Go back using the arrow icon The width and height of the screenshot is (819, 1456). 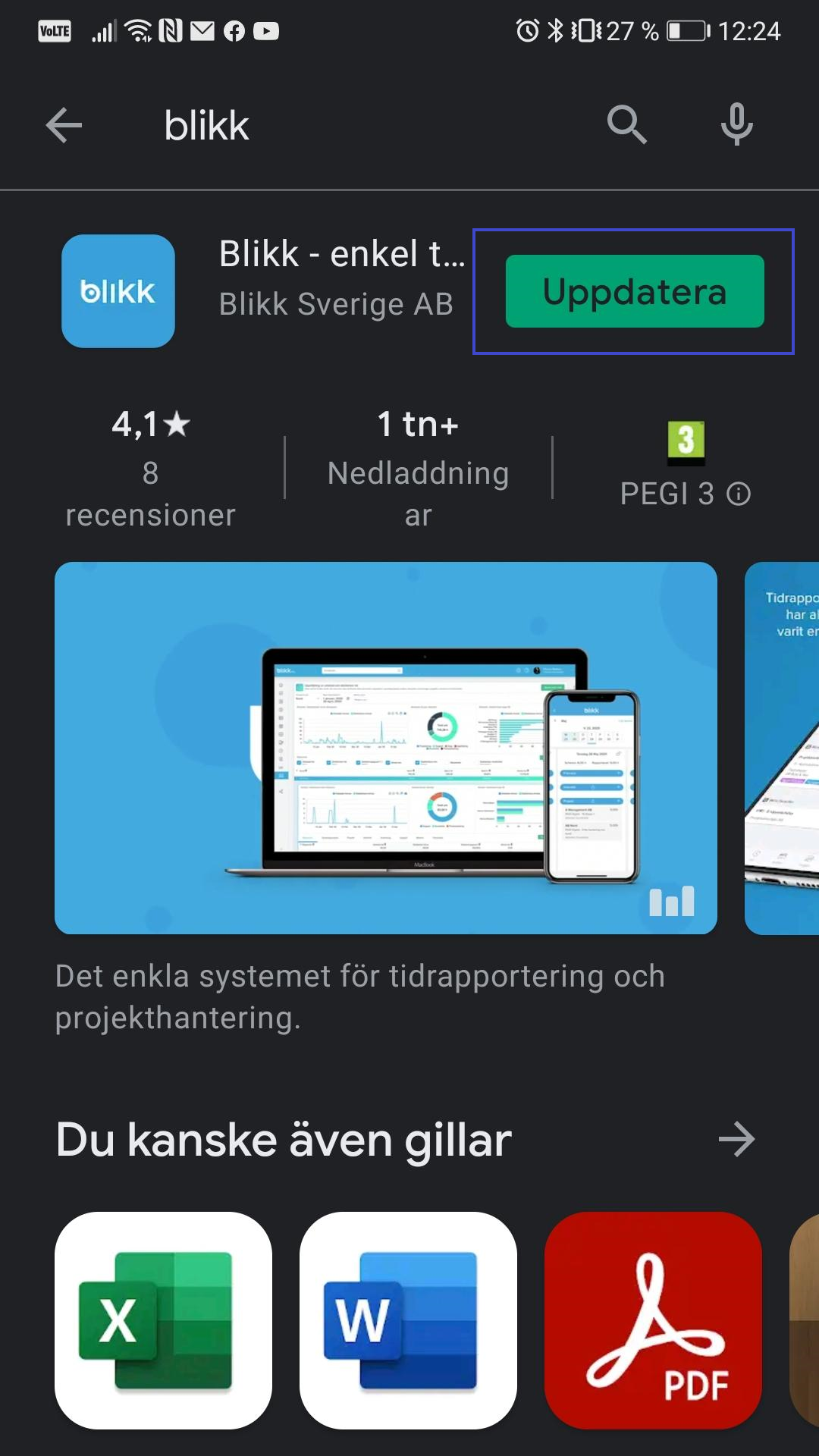point(64,125)
